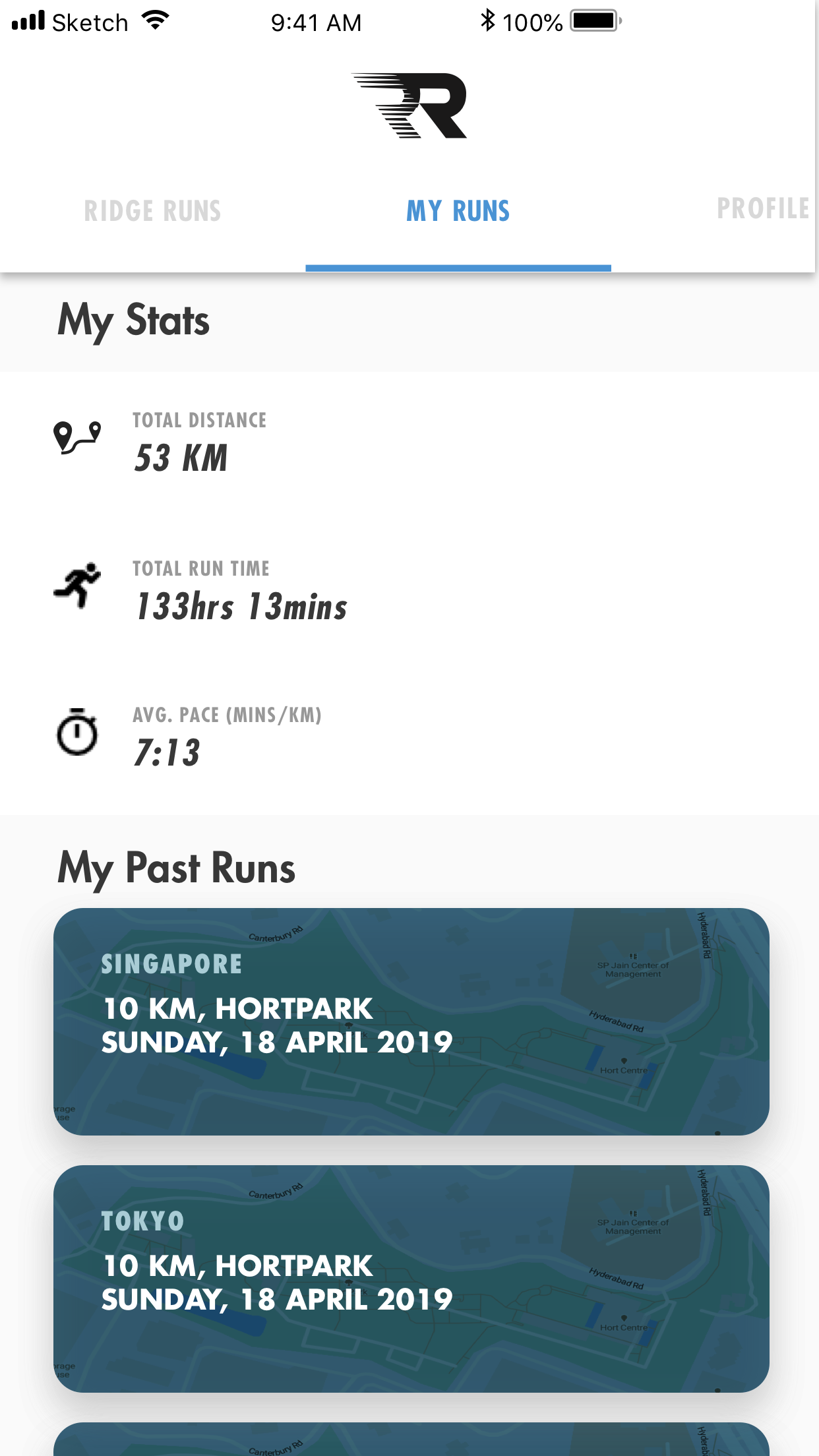The height and width of the screenshot is (1456, 819).
Task: Go to the Profile tab
Action: click(x=762, y=209)
